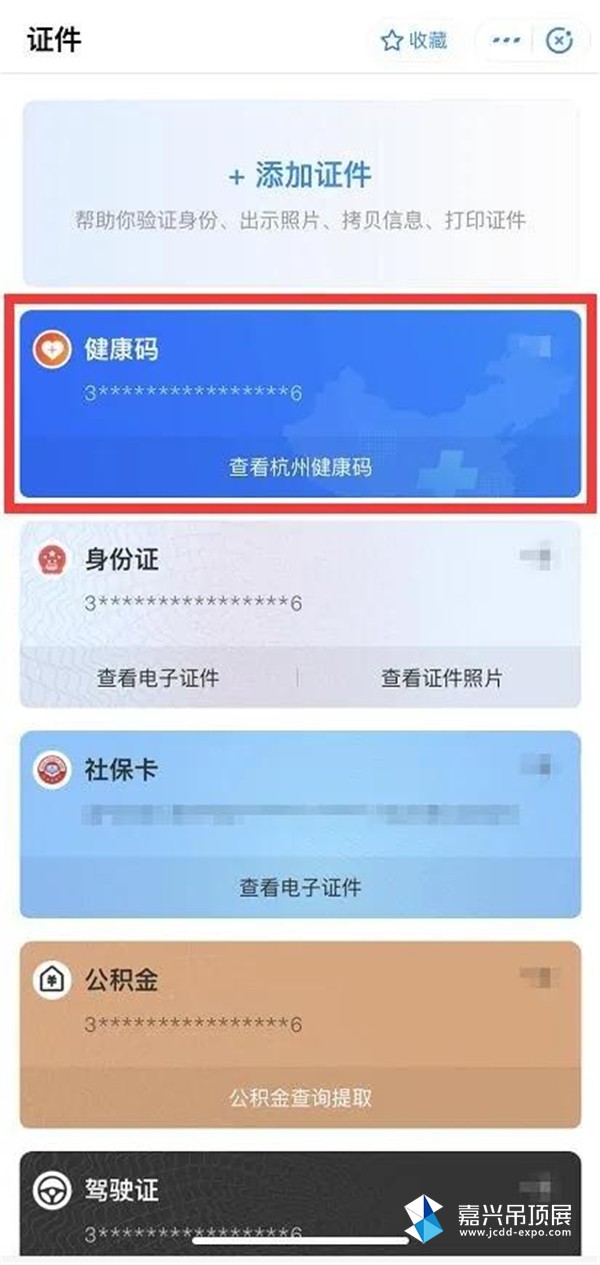Tap 查看证件照片 under 身份证
The width and height of the screenshot is (600, 1265).
coord(441,678)
